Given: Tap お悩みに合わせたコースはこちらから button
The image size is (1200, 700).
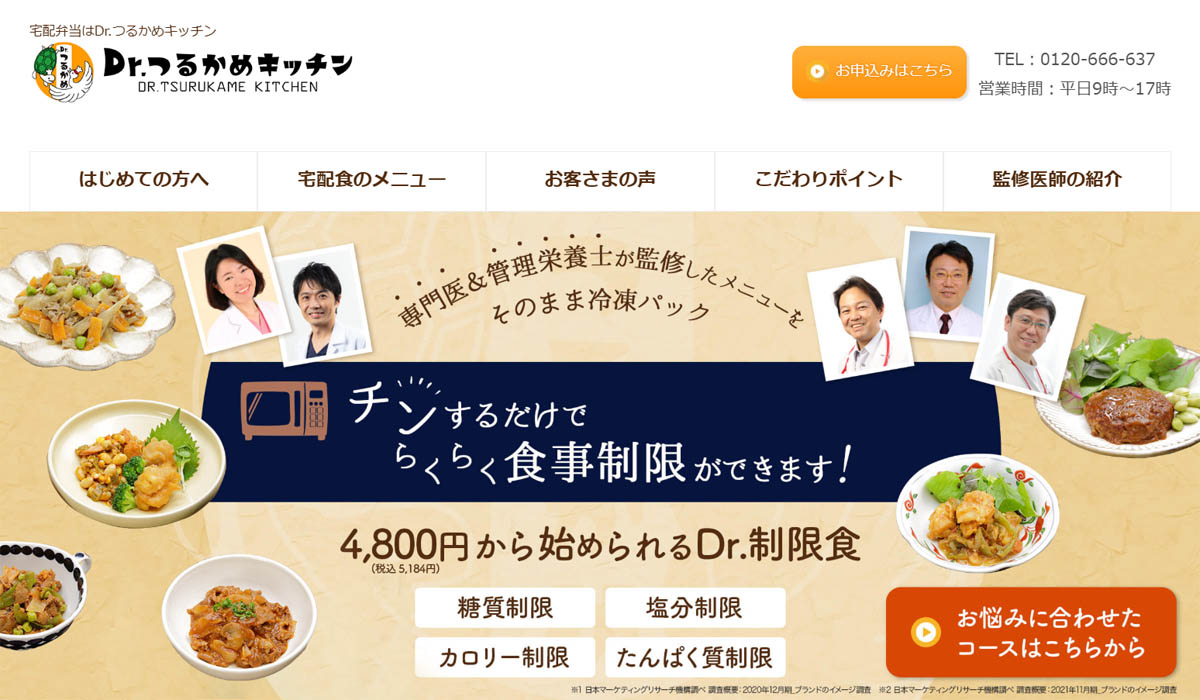Looking at the screenshot, I should (x=1031, y=632).
